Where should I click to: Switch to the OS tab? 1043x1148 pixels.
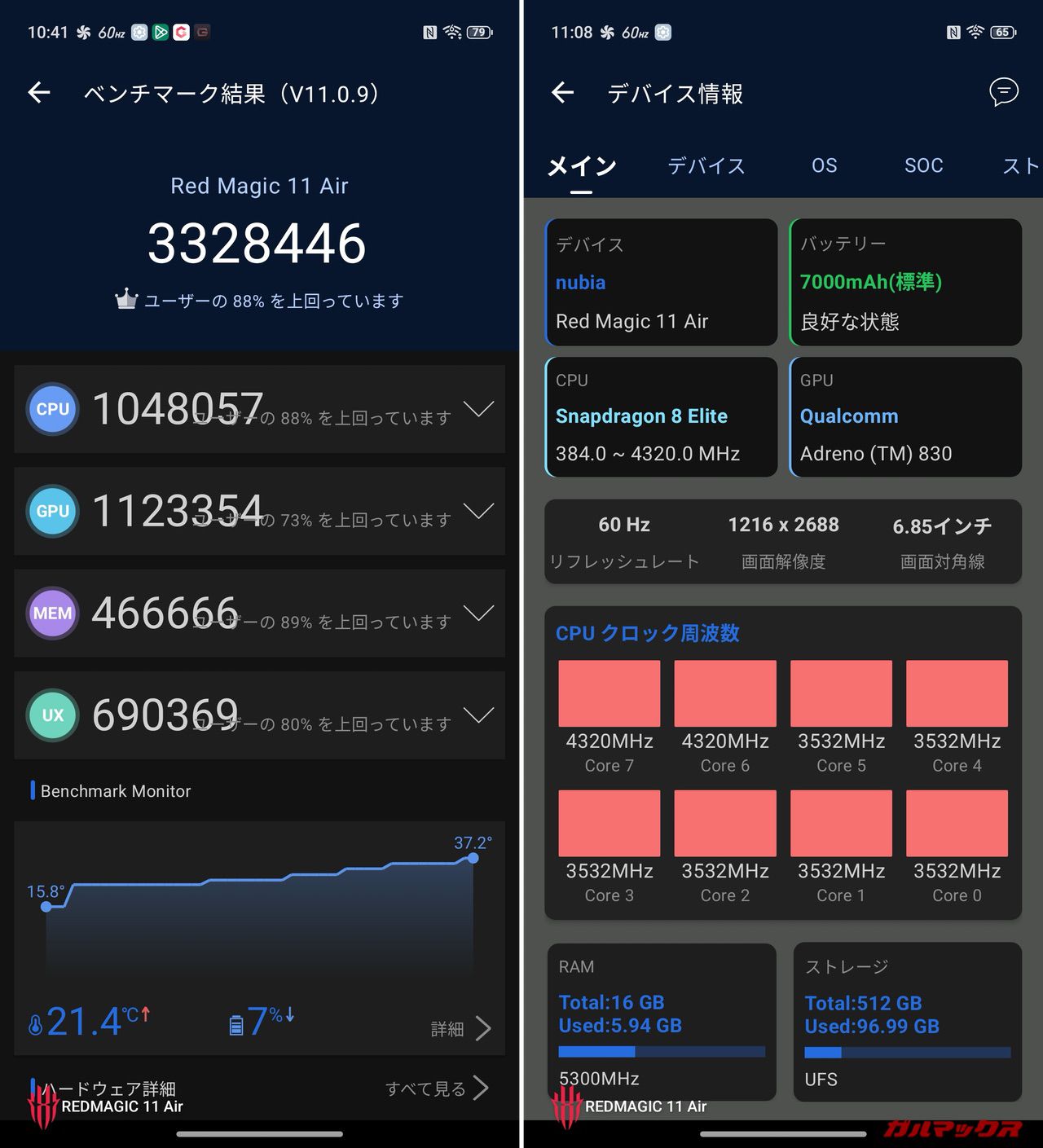click(x=824, y=166)
